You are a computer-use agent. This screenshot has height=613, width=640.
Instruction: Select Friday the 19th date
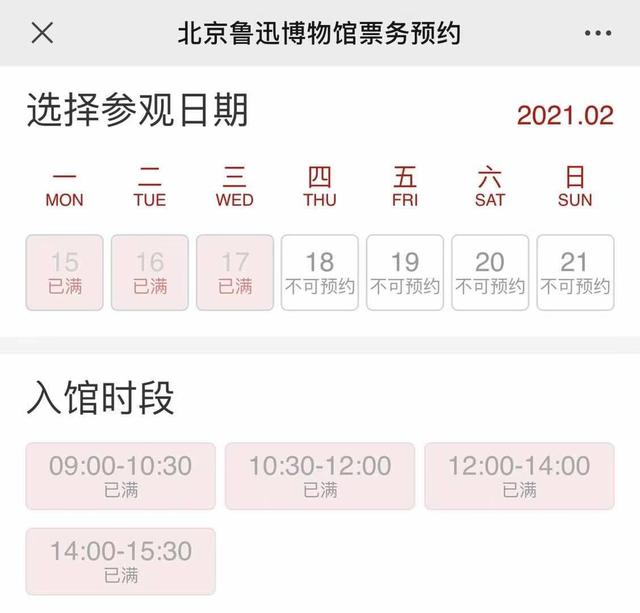pos(405,272)
